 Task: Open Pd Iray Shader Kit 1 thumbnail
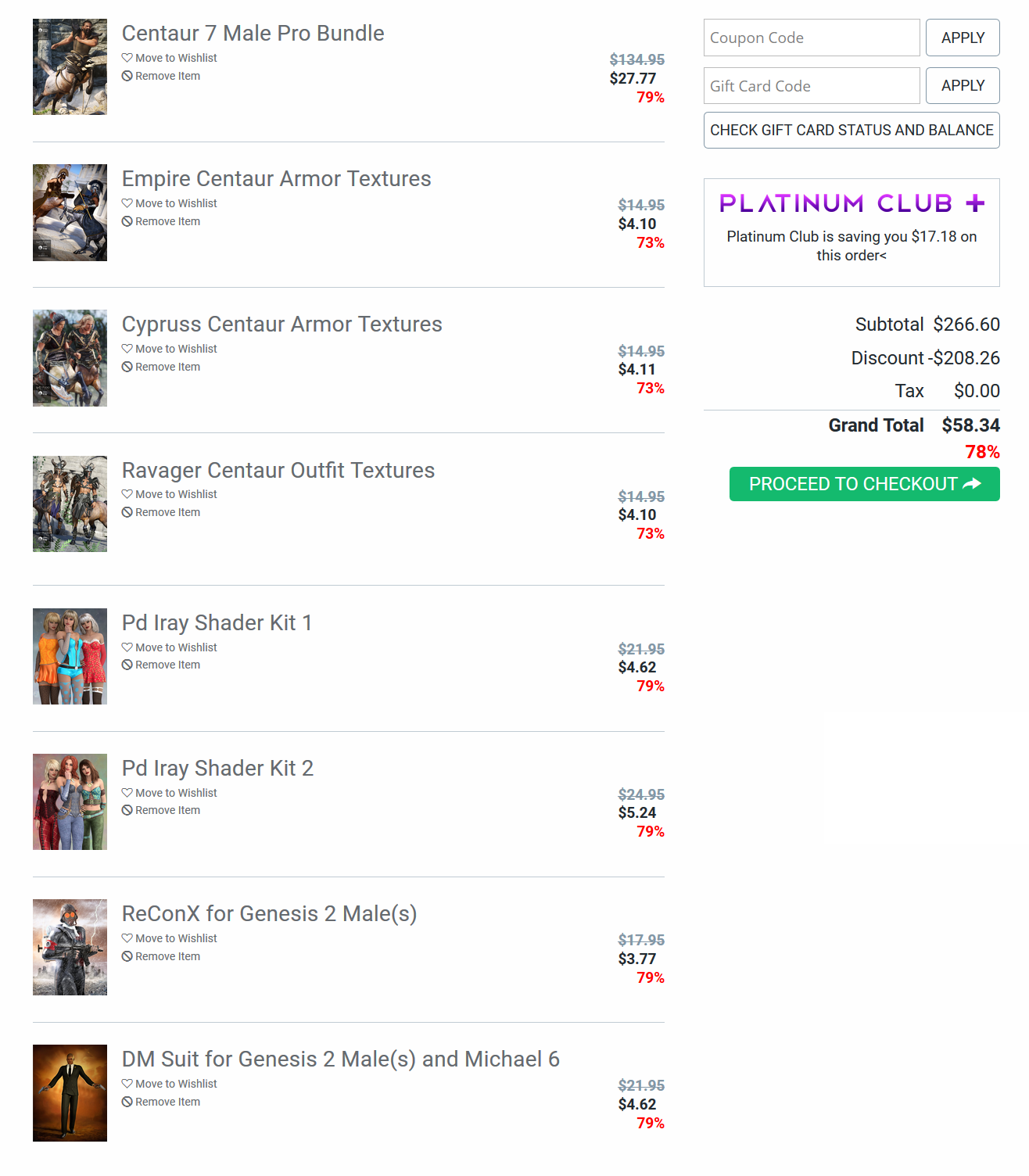70,657
